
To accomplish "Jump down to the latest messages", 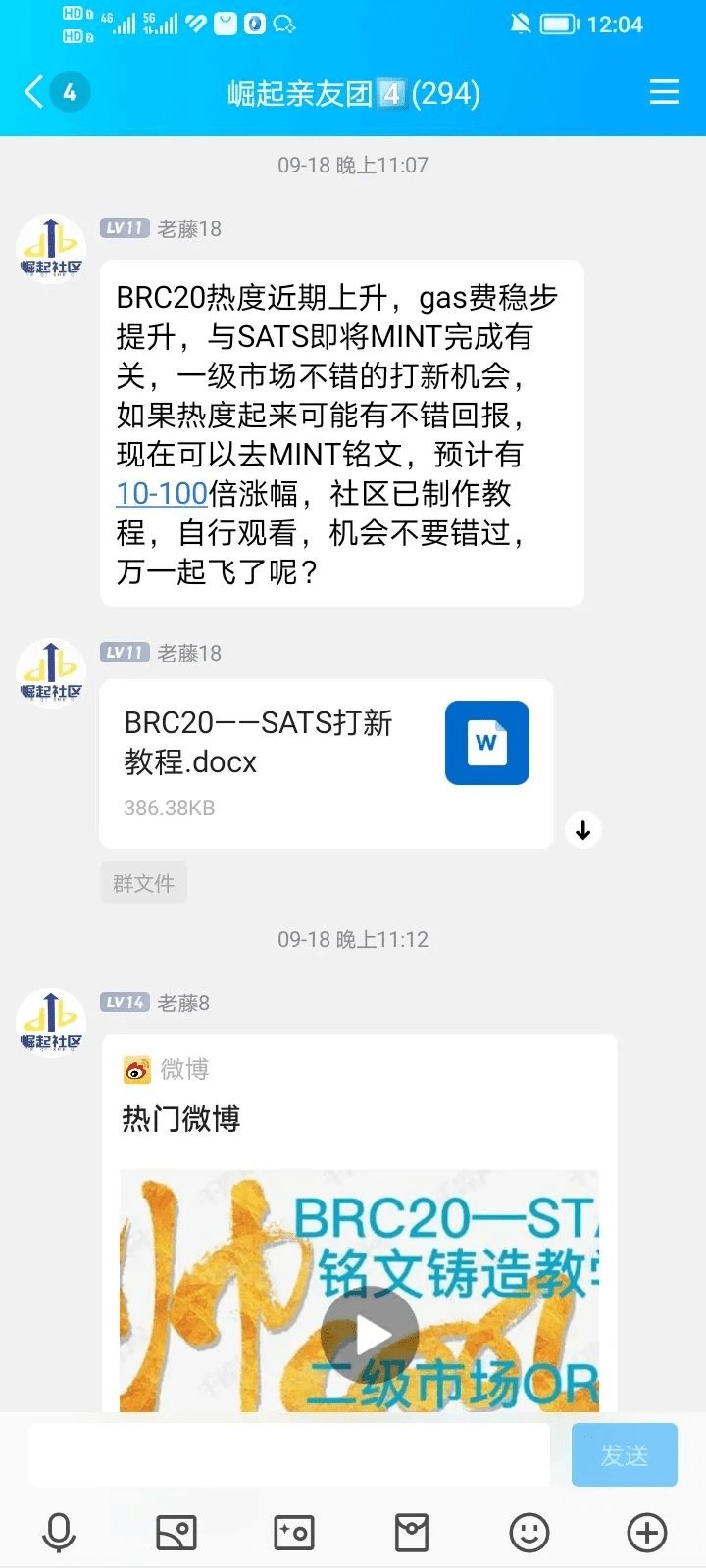I will click(583, 830).
